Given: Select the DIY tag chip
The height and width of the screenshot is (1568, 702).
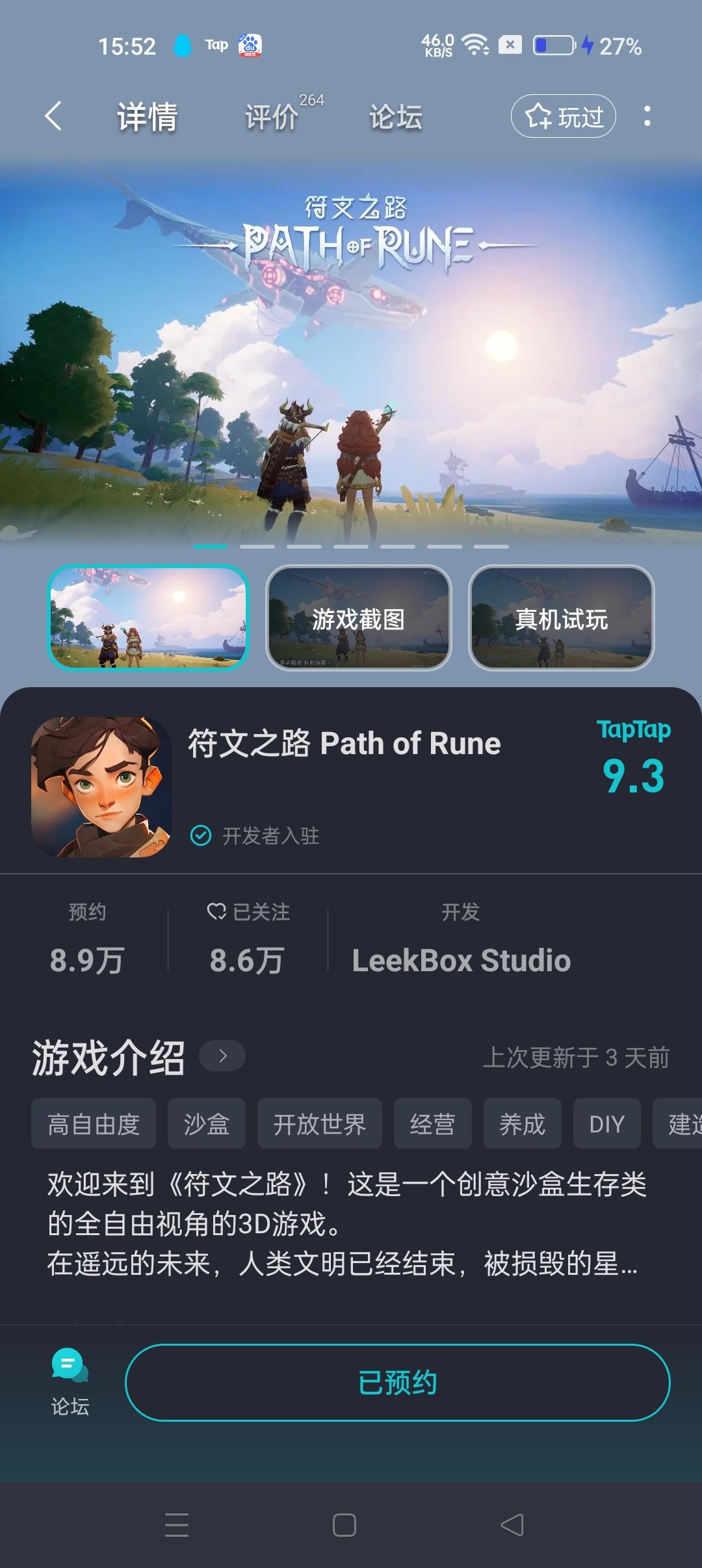Looking at the screenshot, I should 607,1123.
